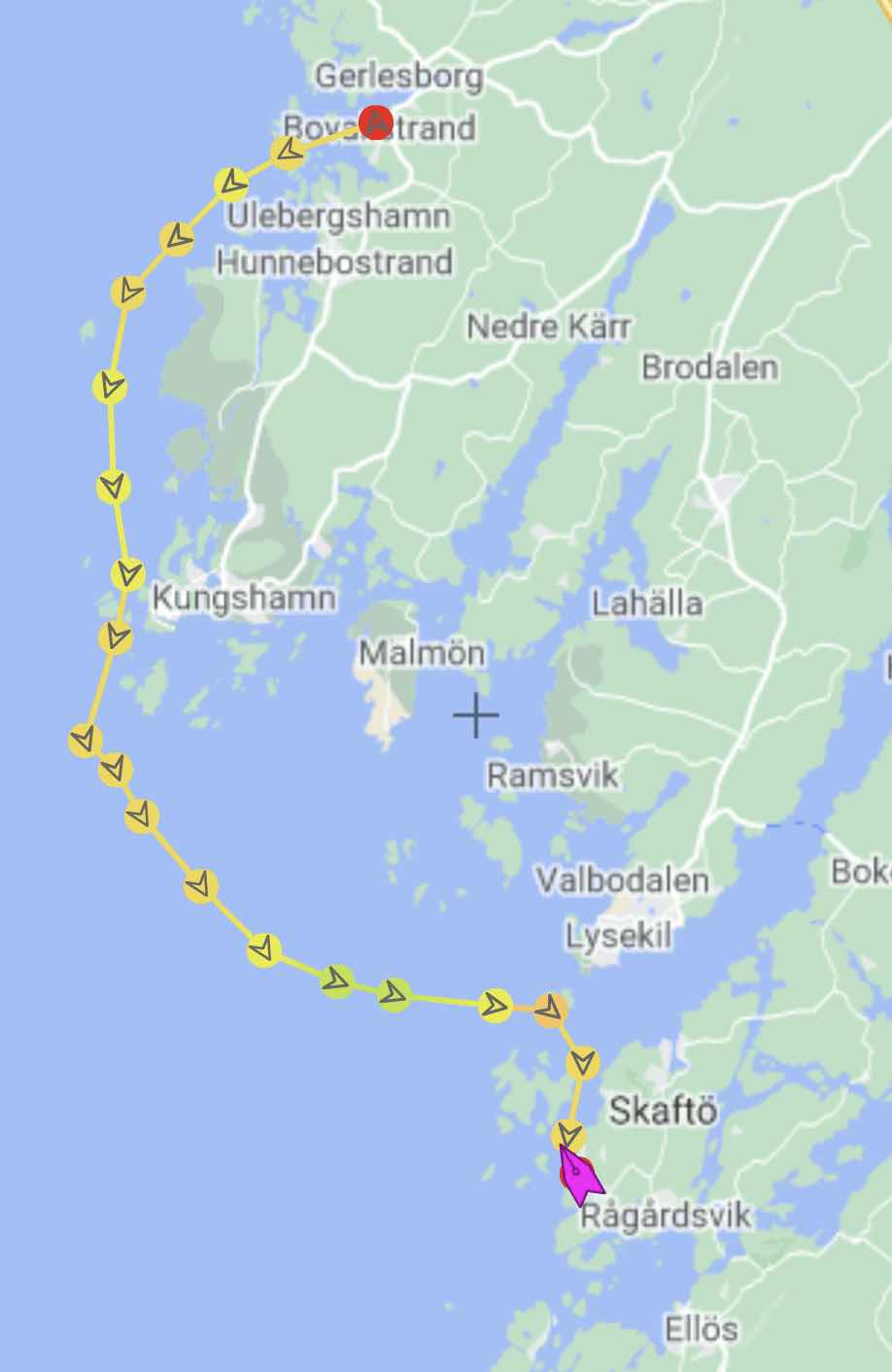Tap the track point beside the Kungshamn label

click(x=127, y=573)
